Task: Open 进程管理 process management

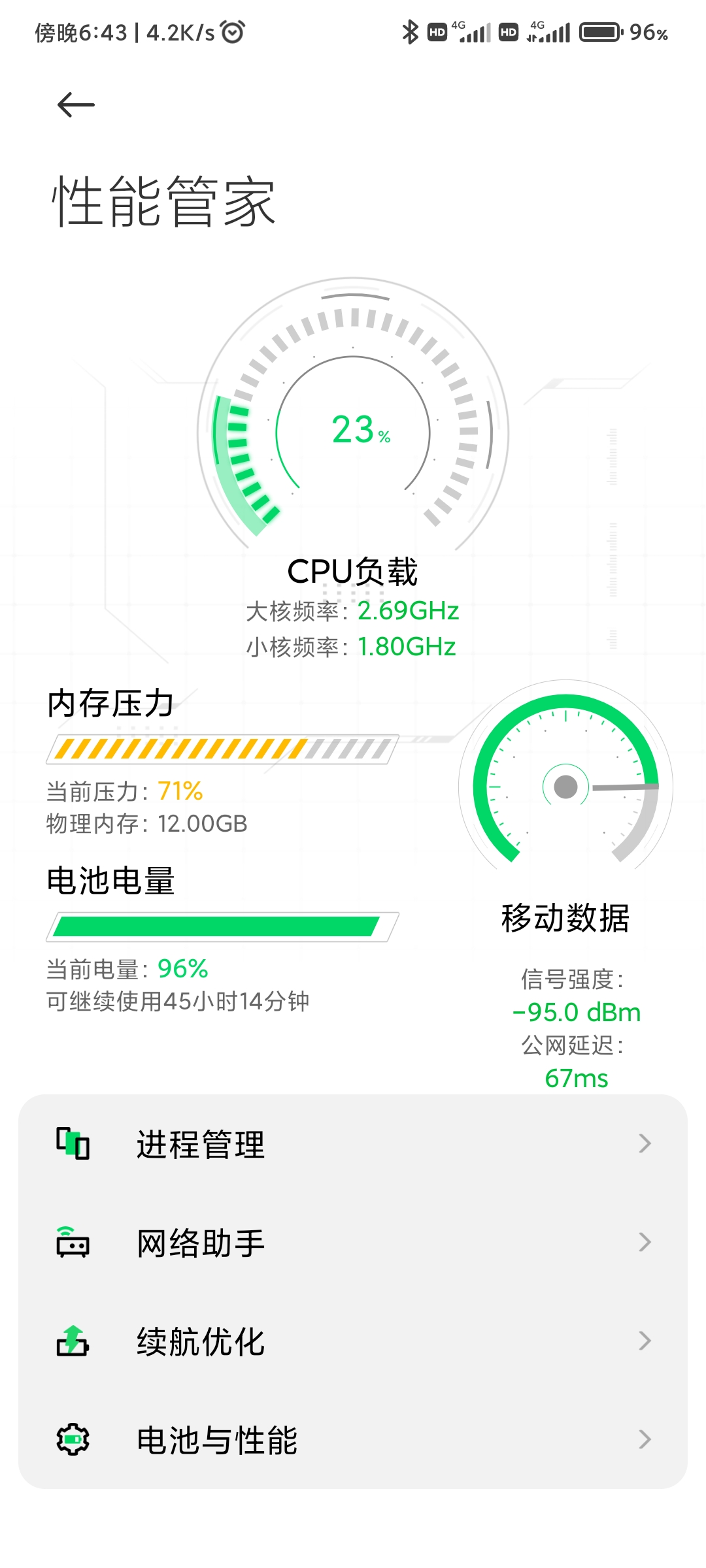Action: [353, 1144]
